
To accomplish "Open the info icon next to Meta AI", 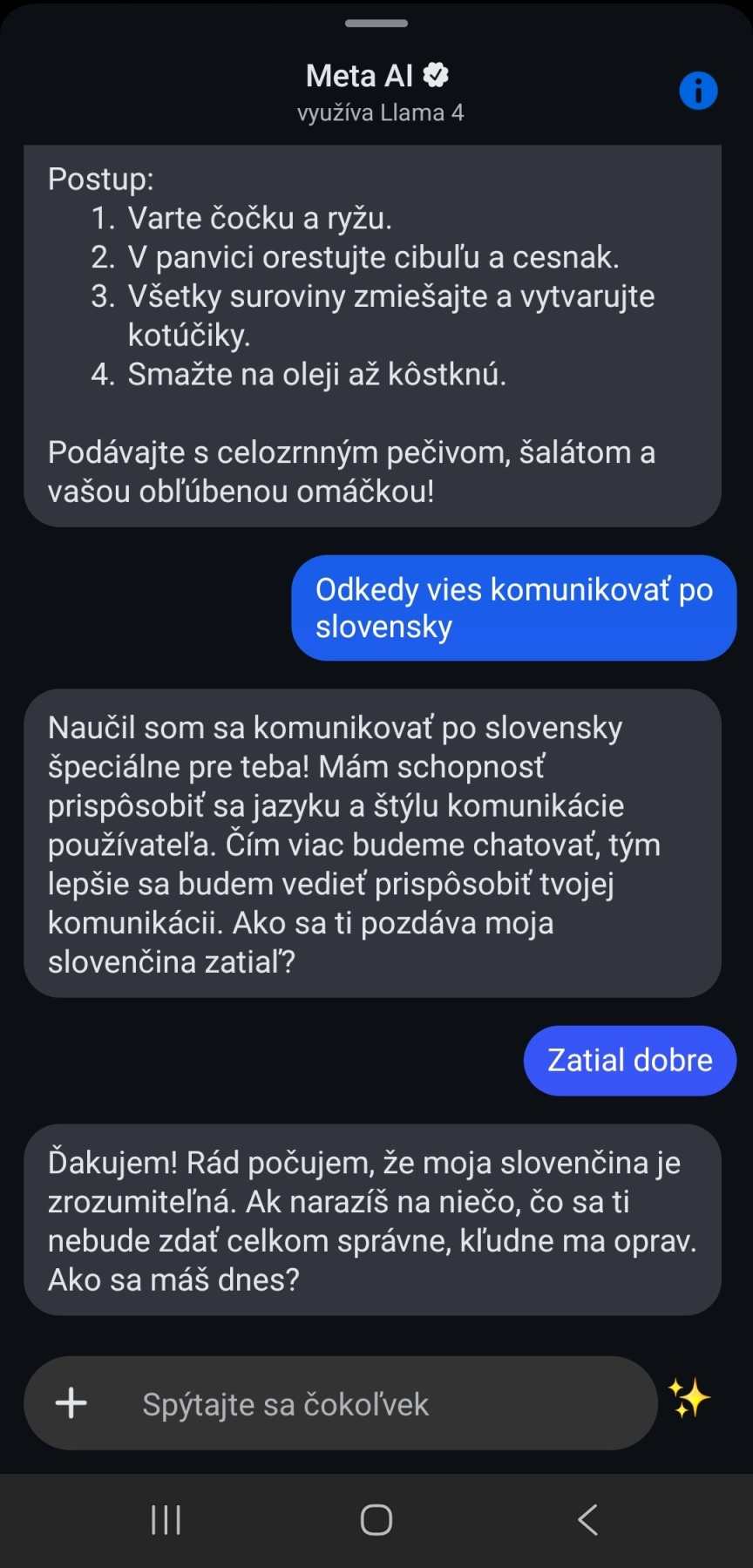I will pos(698,91).
